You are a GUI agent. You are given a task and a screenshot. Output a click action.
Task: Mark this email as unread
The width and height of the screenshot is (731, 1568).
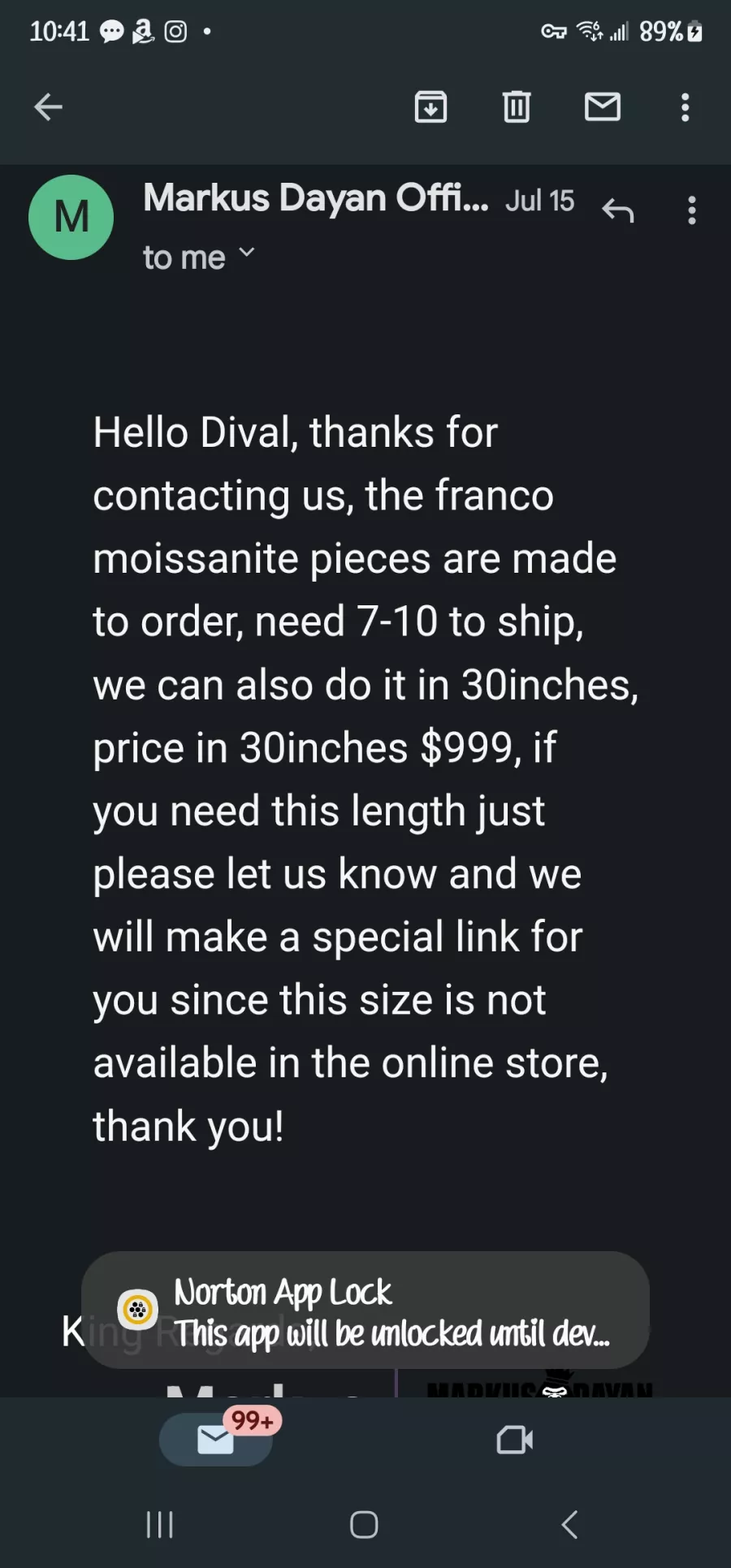[x=603, y=106]
